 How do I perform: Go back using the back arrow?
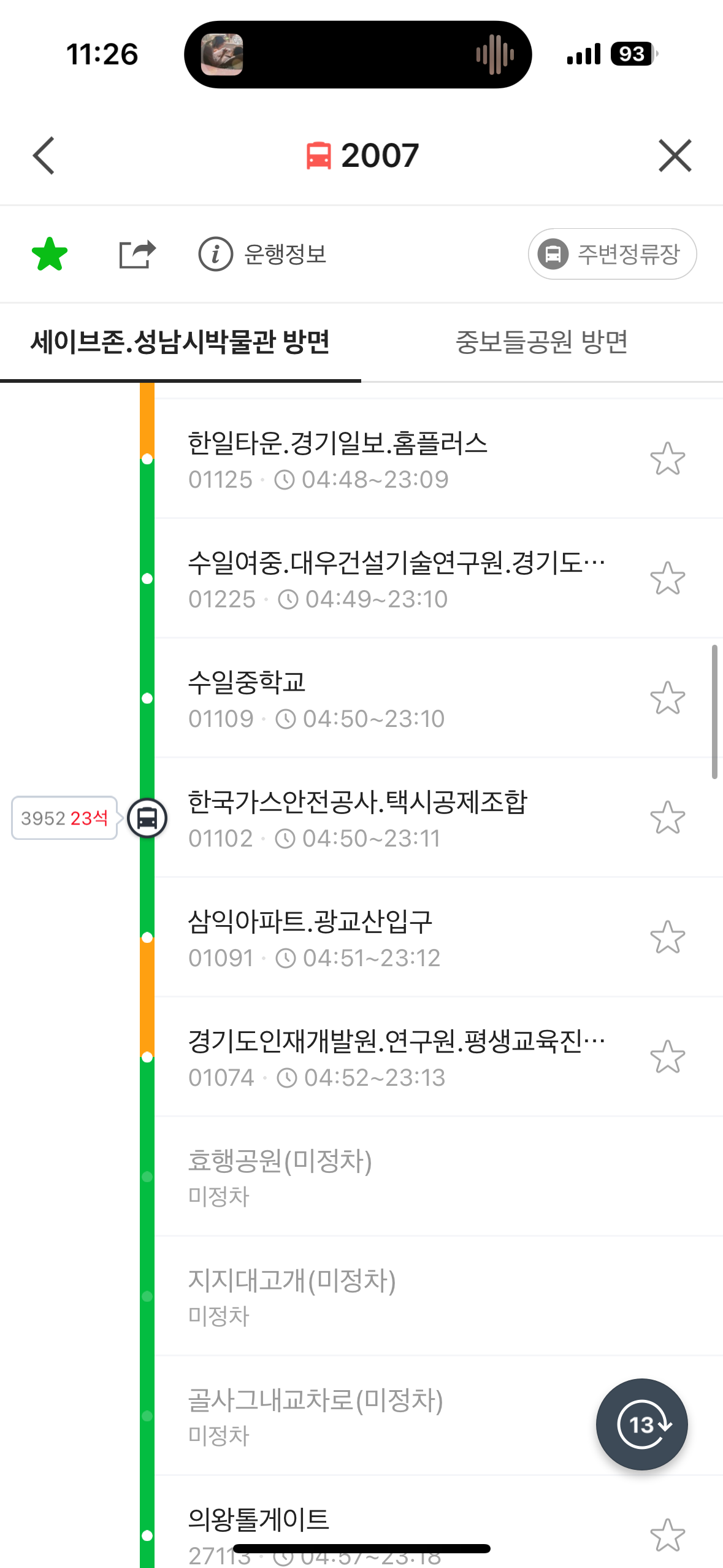[x=44, y=156]
